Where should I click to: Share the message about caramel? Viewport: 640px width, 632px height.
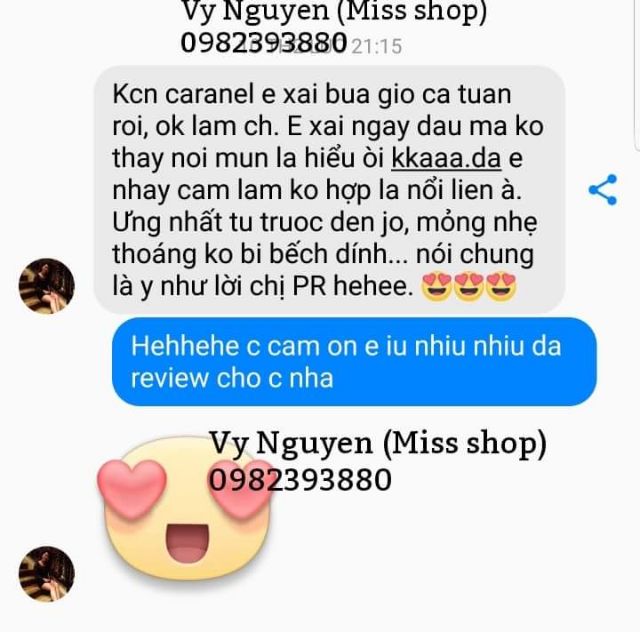(x=602, y=190)
